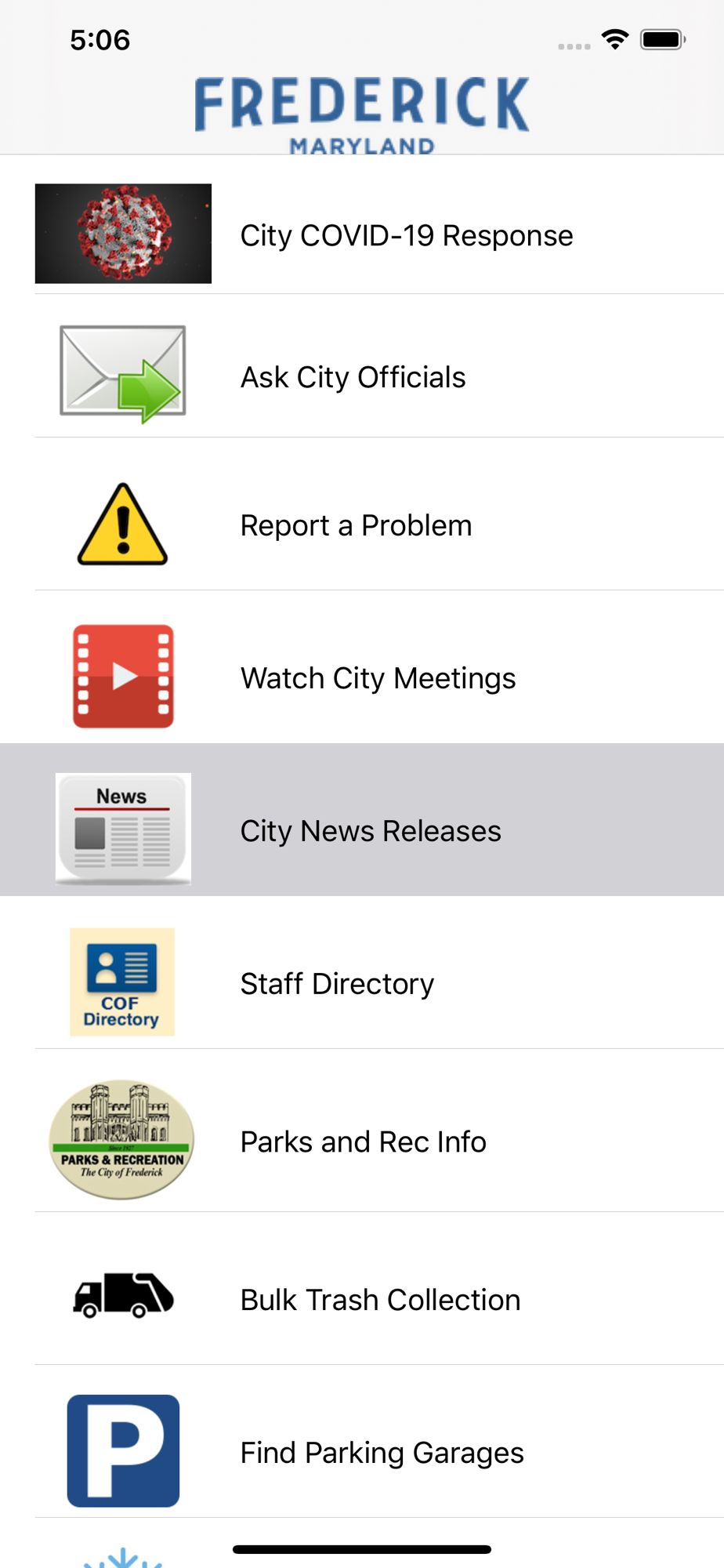Open City News Releases
724x1568 pixels.
click(370, 831)
